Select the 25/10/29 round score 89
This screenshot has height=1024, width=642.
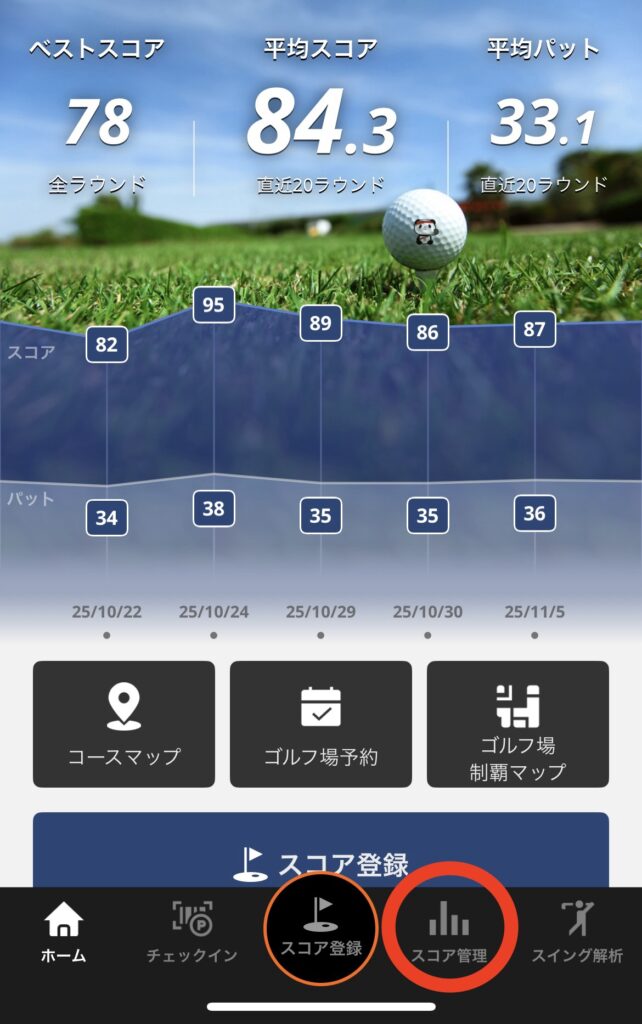click(320, 323)
